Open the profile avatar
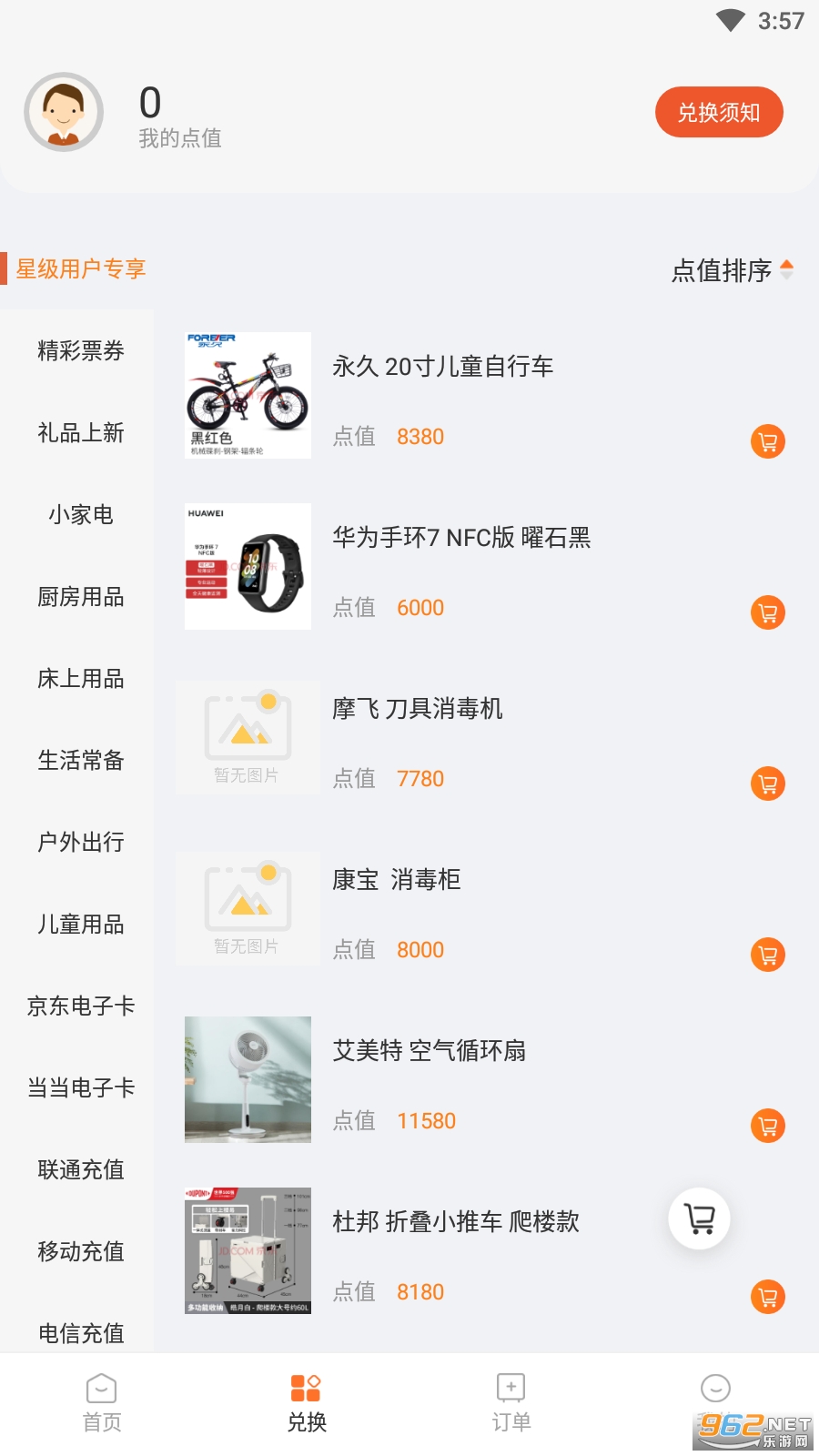This screenshot has height=1456, width=819. (x=64, y=112)
